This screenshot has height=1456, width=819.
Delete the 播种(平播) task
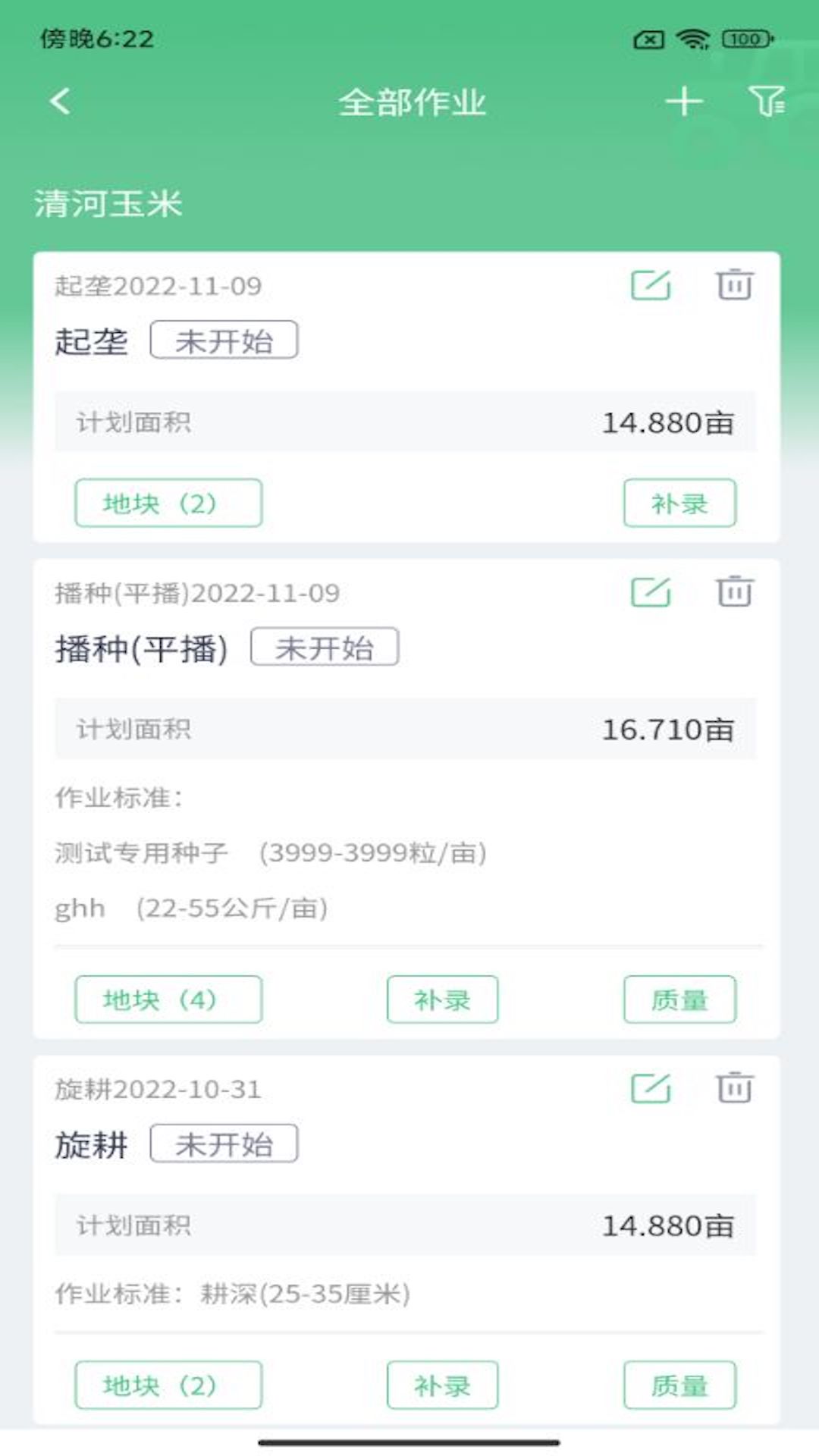coord(734,591)
